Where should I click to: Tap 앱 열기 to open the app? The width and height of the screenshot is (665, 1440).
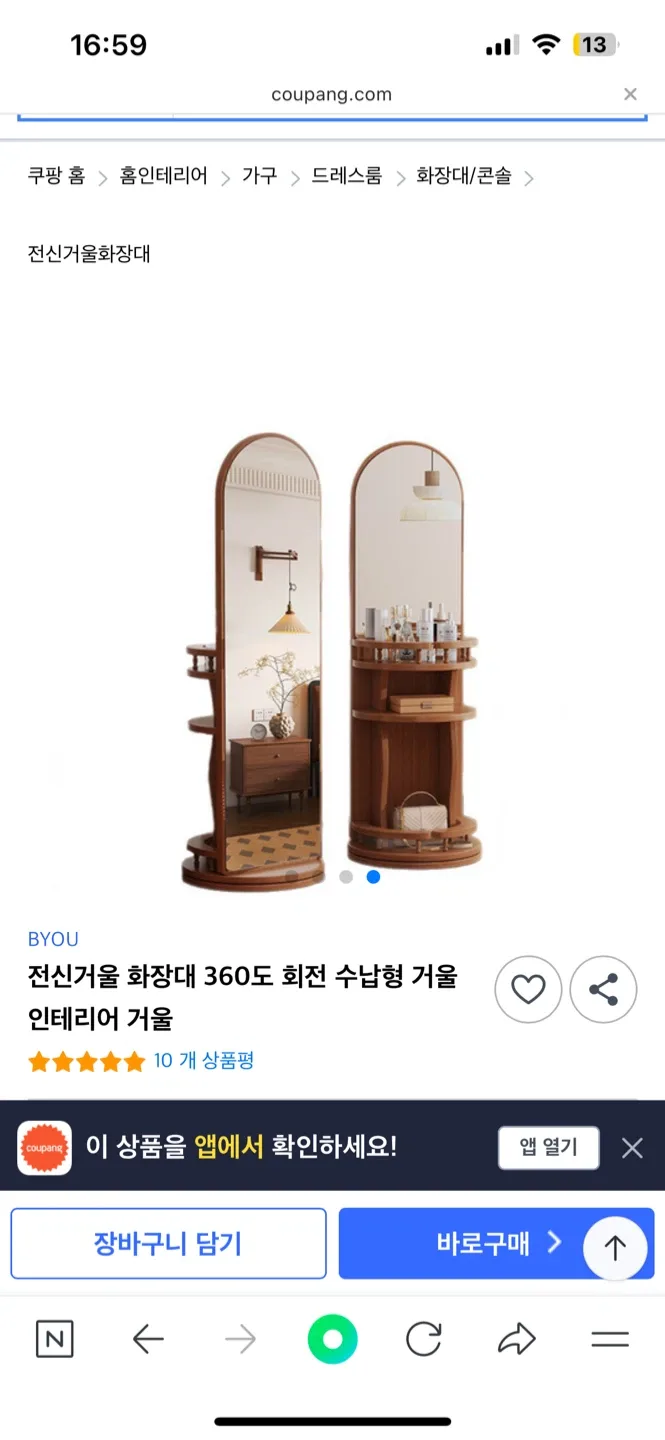pyautogui.click(x=548, y=1147)
